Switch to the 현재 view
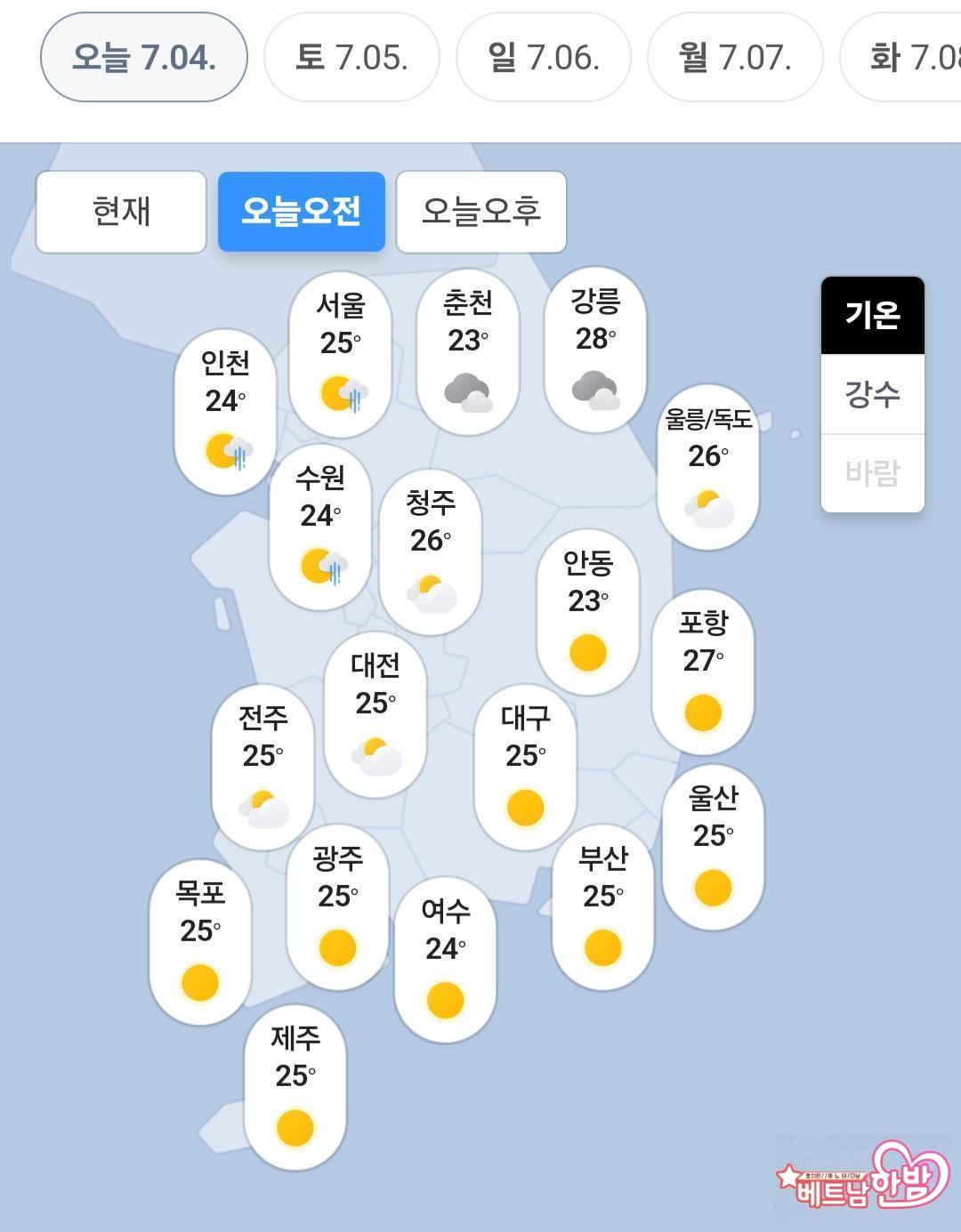Image resolution: width=961 pixels, height=1232 pixels. click(121, 212)
